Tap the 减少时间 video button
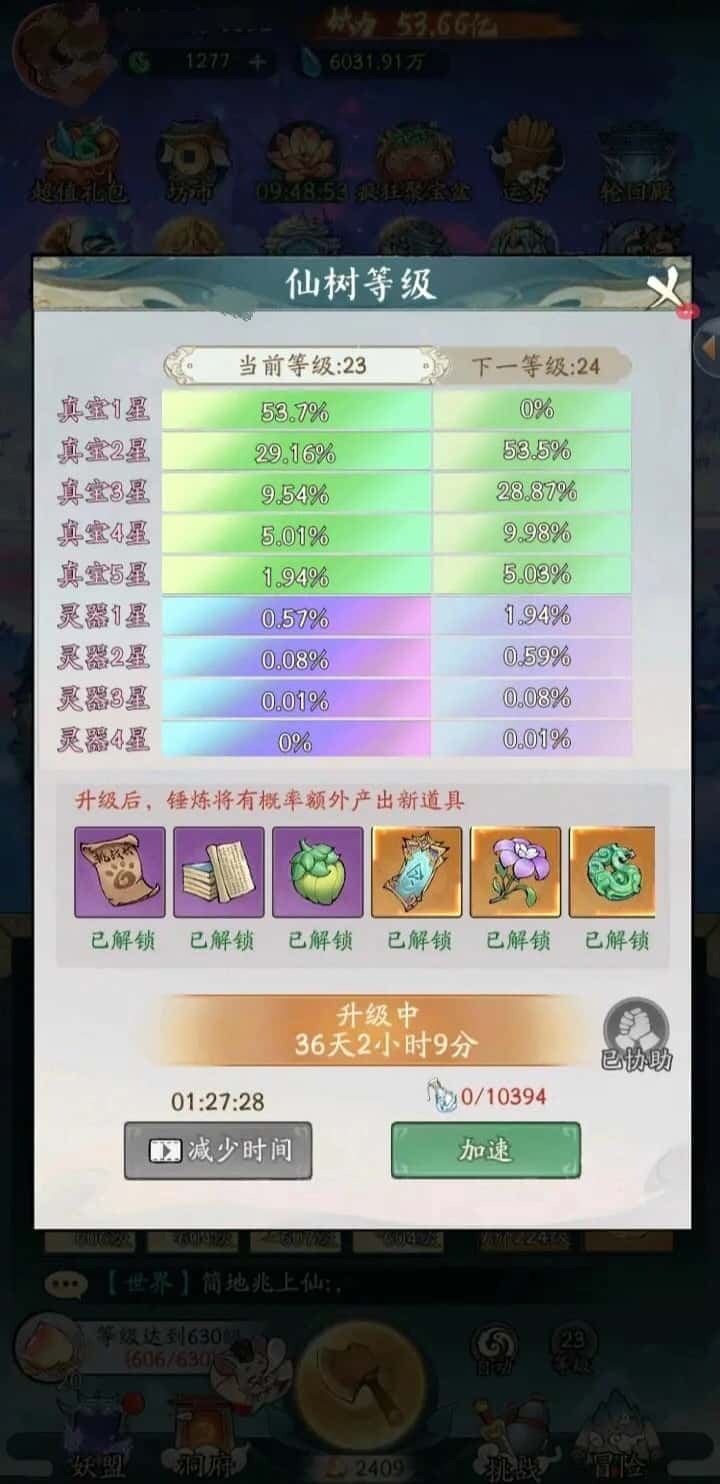Image resolution: width=720 pixels, height=1484 pixels. coord(218,1150)
